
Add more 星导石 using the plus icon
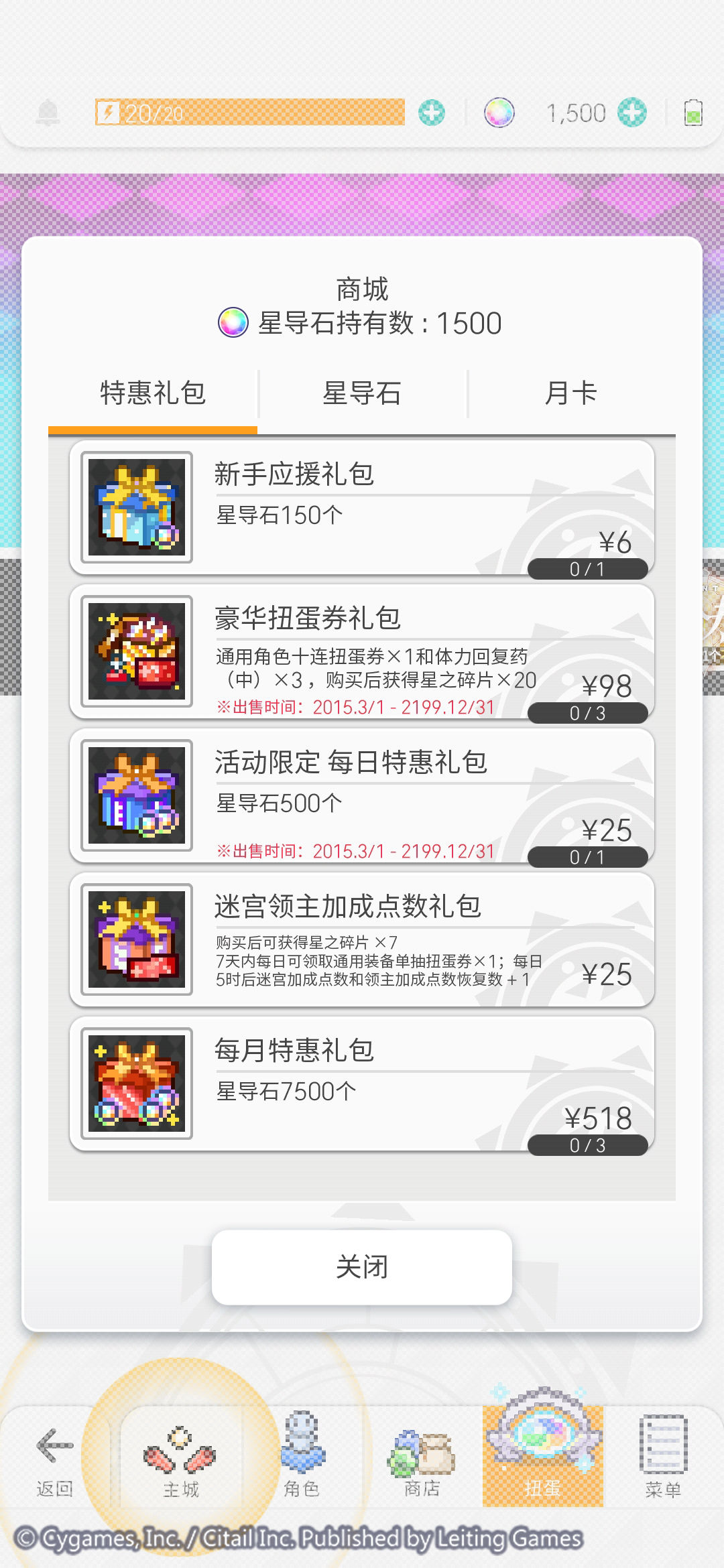pyautogui.click(x=632, y=113)
